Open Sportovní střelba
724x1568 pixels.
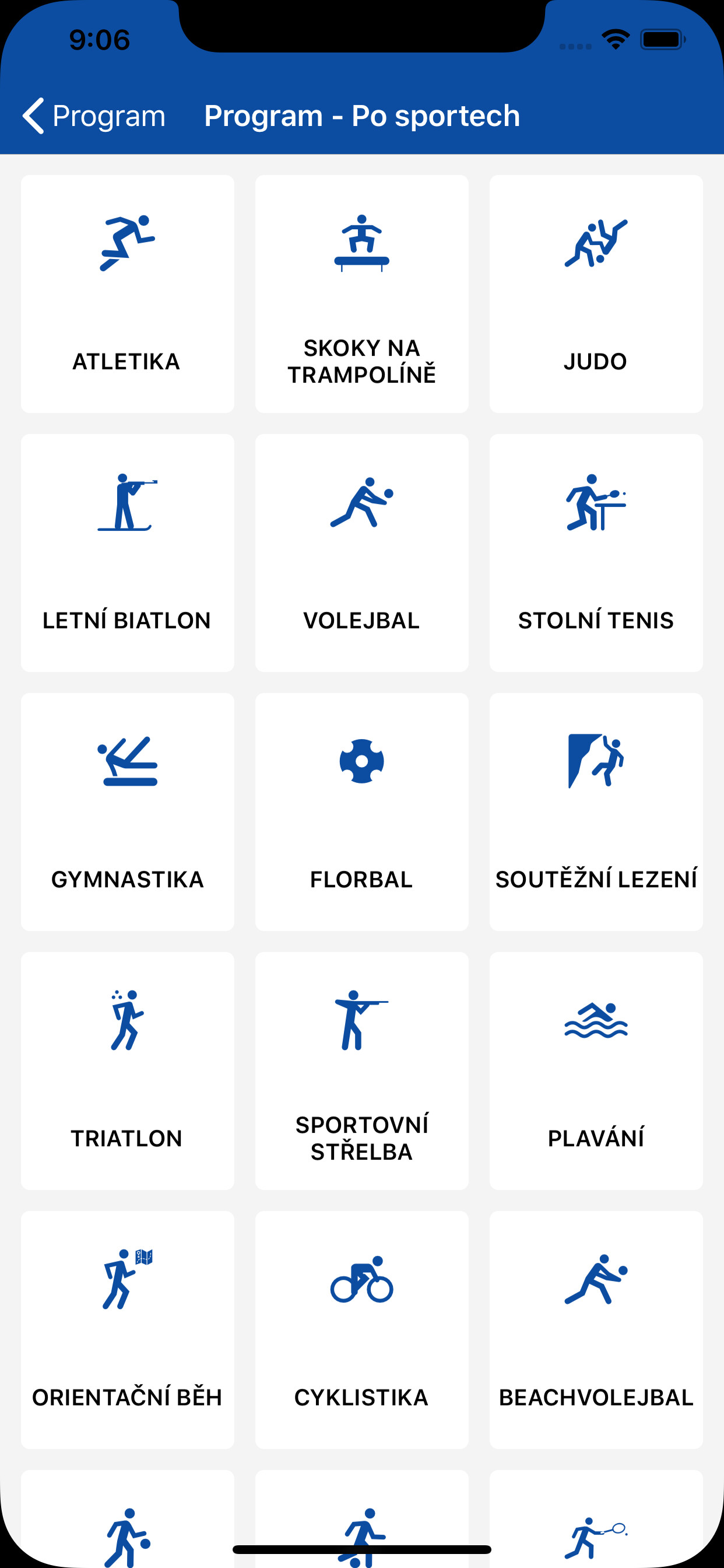tap(362, 1070)
